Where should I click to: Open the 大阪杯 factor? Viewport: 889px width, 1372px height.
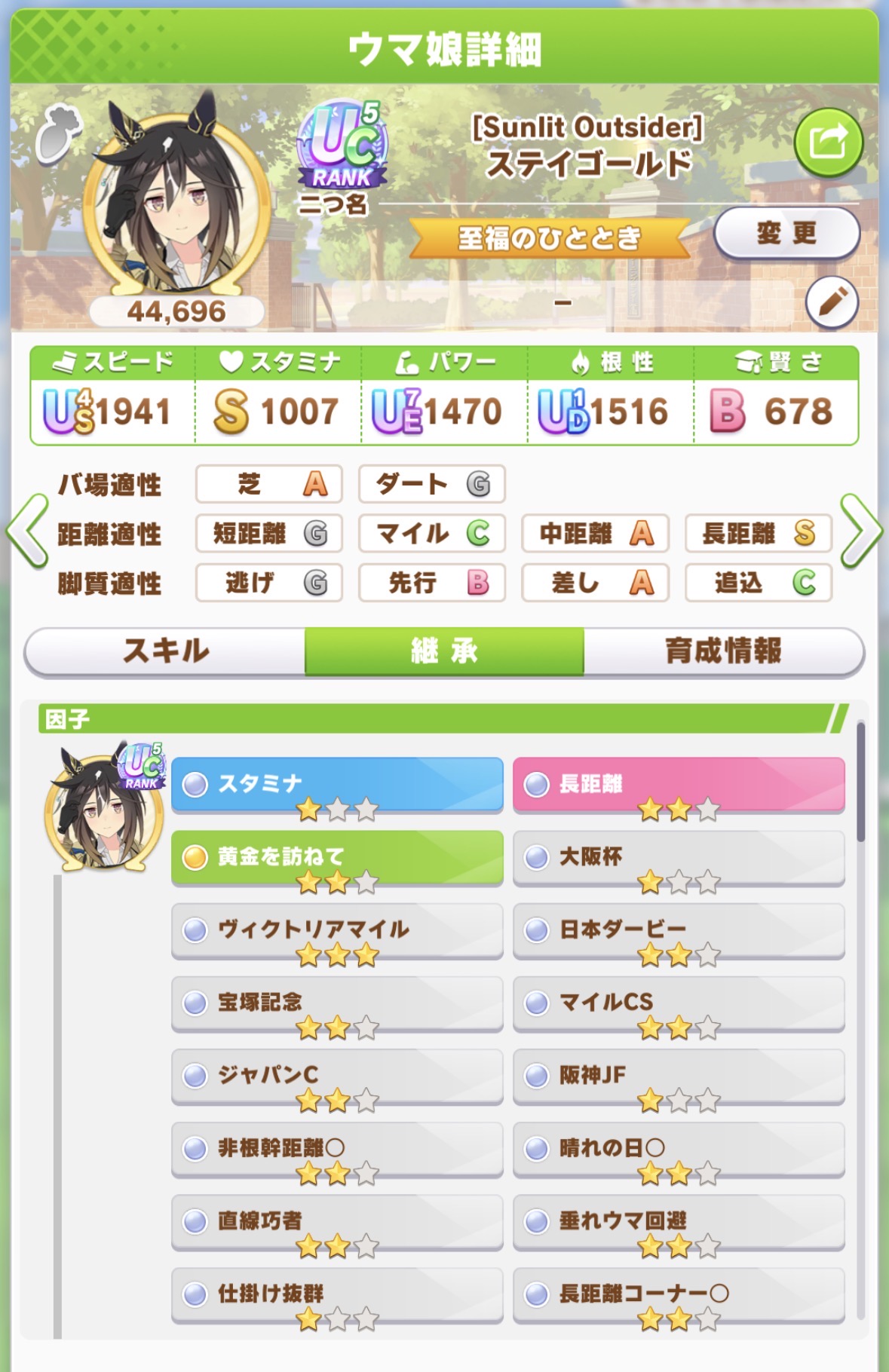coord(678,857)
